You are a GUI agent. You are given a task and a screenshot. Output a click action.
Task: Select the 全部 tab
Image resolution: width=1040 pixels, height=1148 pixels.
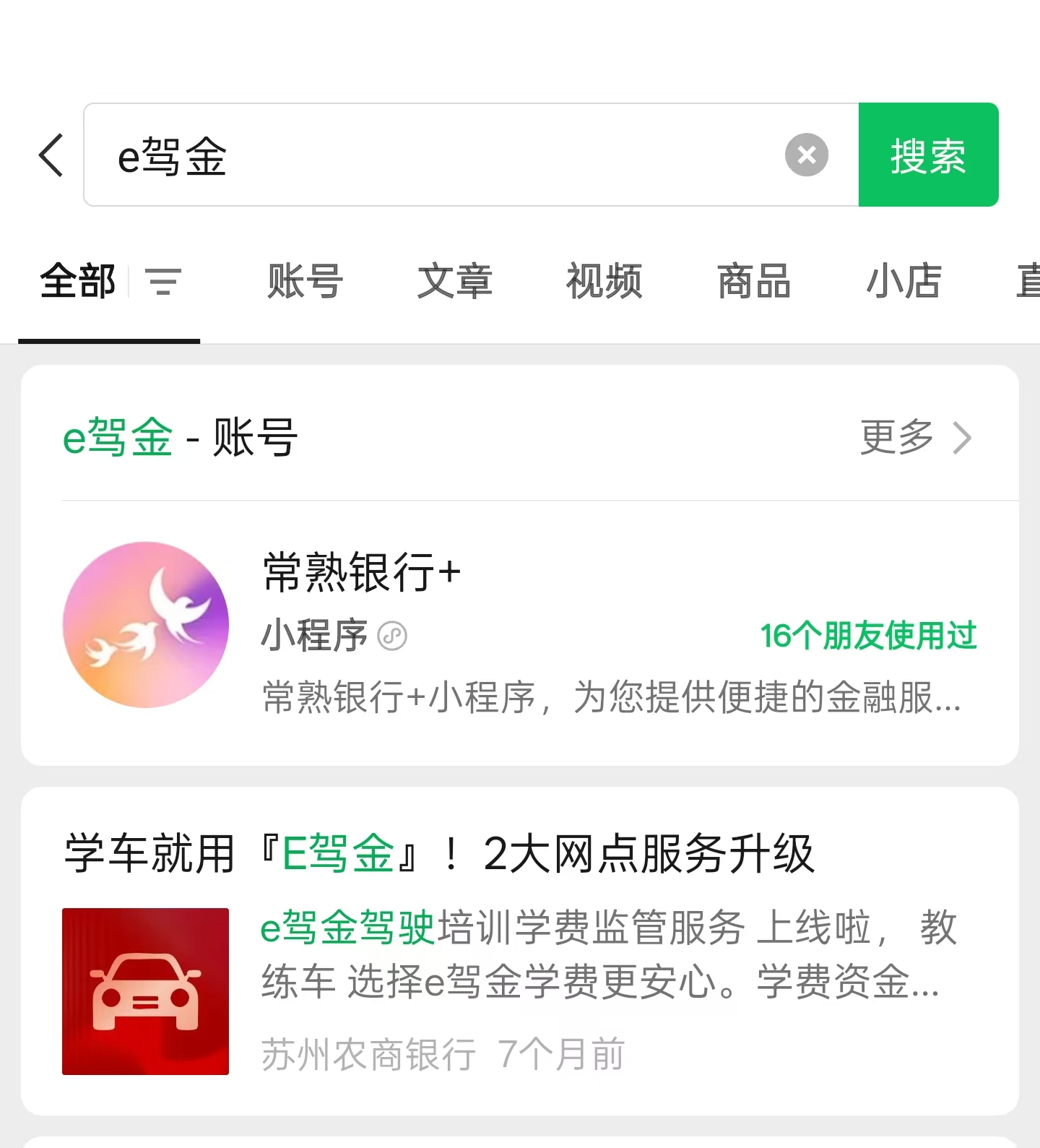coord(77,281)
